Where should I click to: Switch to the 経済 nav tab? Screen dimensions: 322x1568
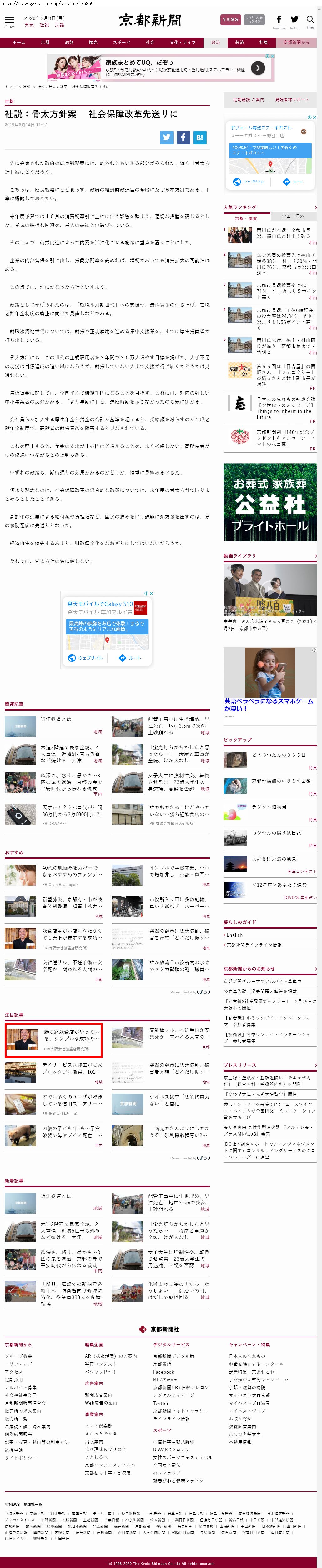coord(239,43)
